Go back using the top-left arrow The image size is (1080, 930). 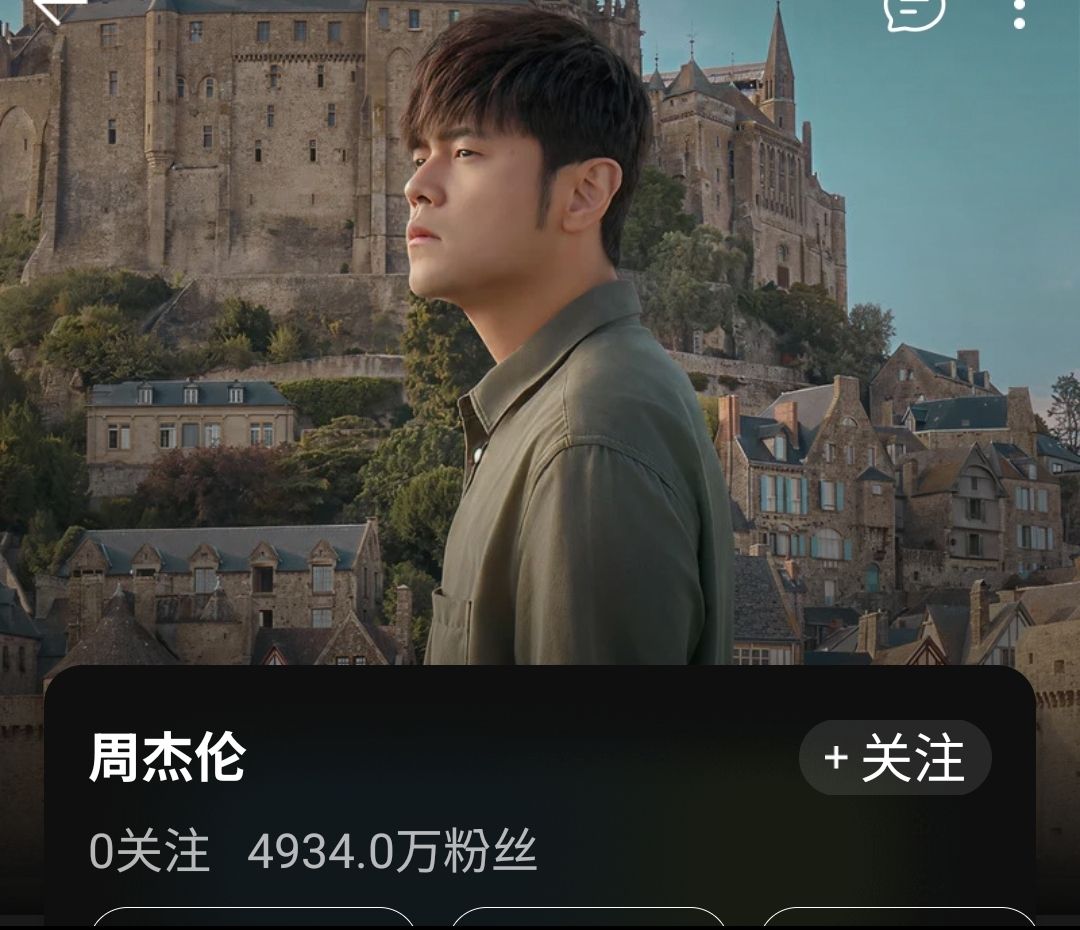coord(58,8)
